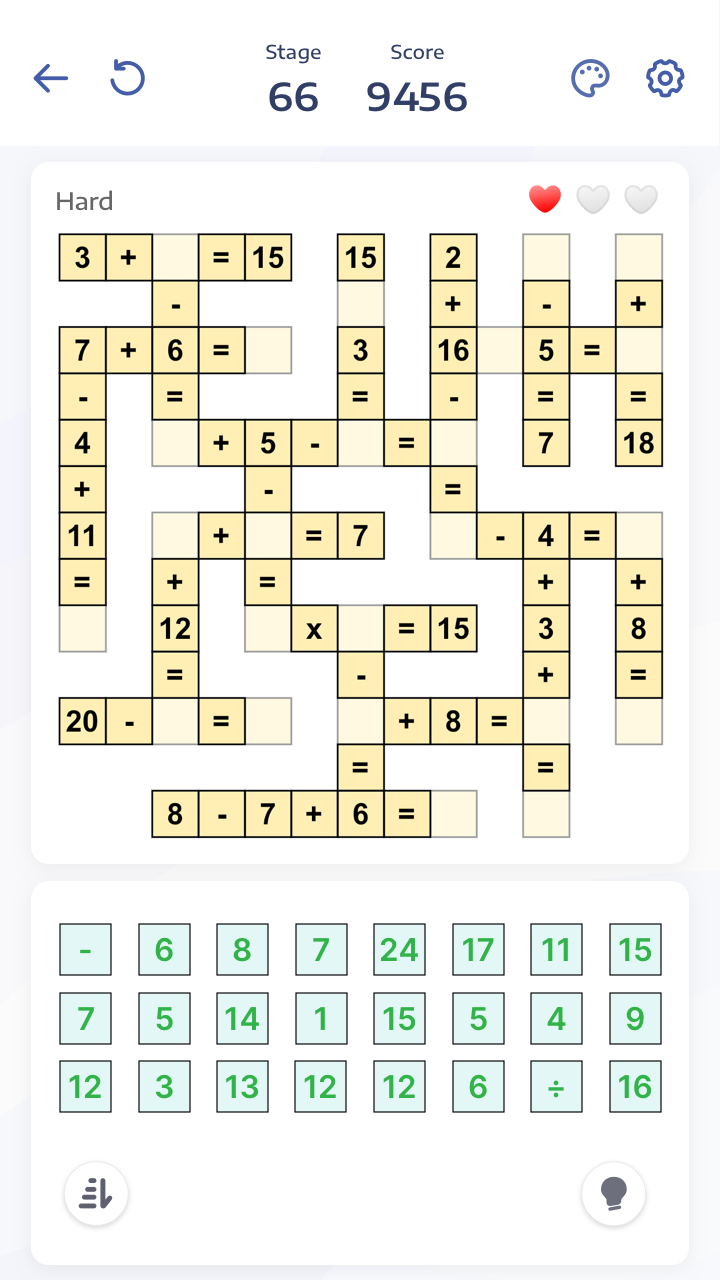The width and height of the screenshot is (720, 1280).
Task: Pick the number 16 tile
Action: click(x=635, y=1087)
